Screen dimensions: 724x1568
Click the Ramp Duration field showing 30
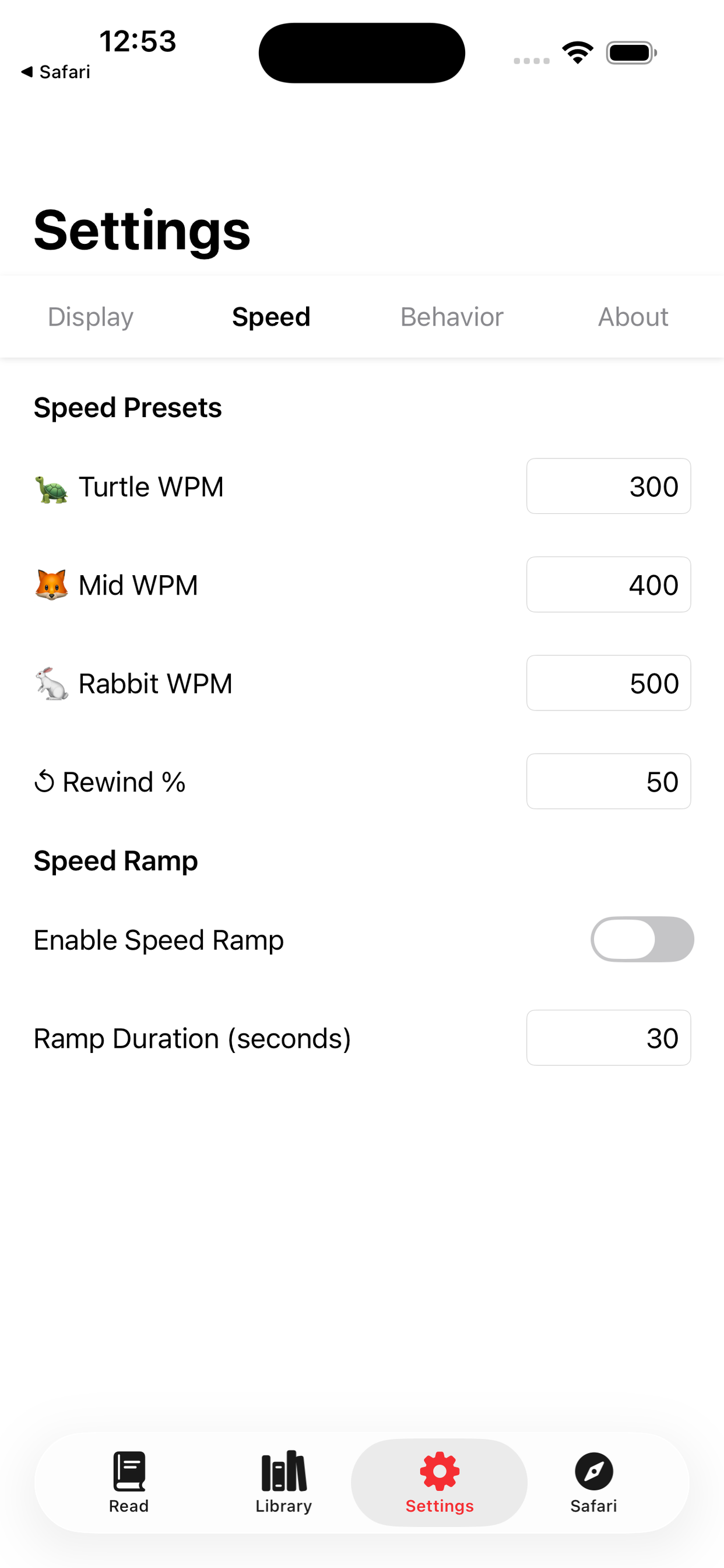click(x=609, y=1038)
